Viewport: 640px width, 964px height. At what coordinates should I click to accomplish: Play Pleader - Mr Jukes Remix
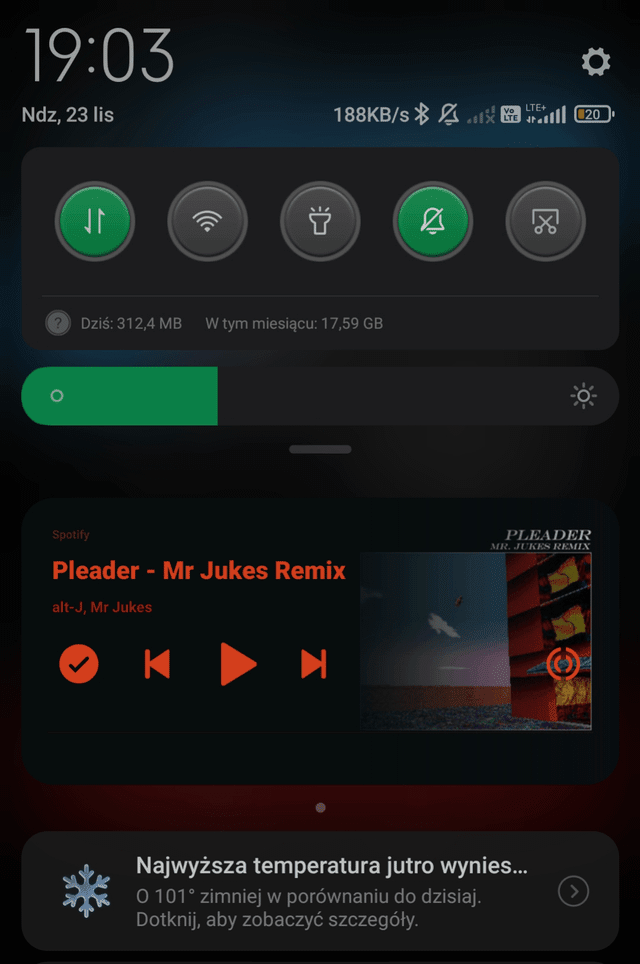pyautogui.click(x=237, y=663)
